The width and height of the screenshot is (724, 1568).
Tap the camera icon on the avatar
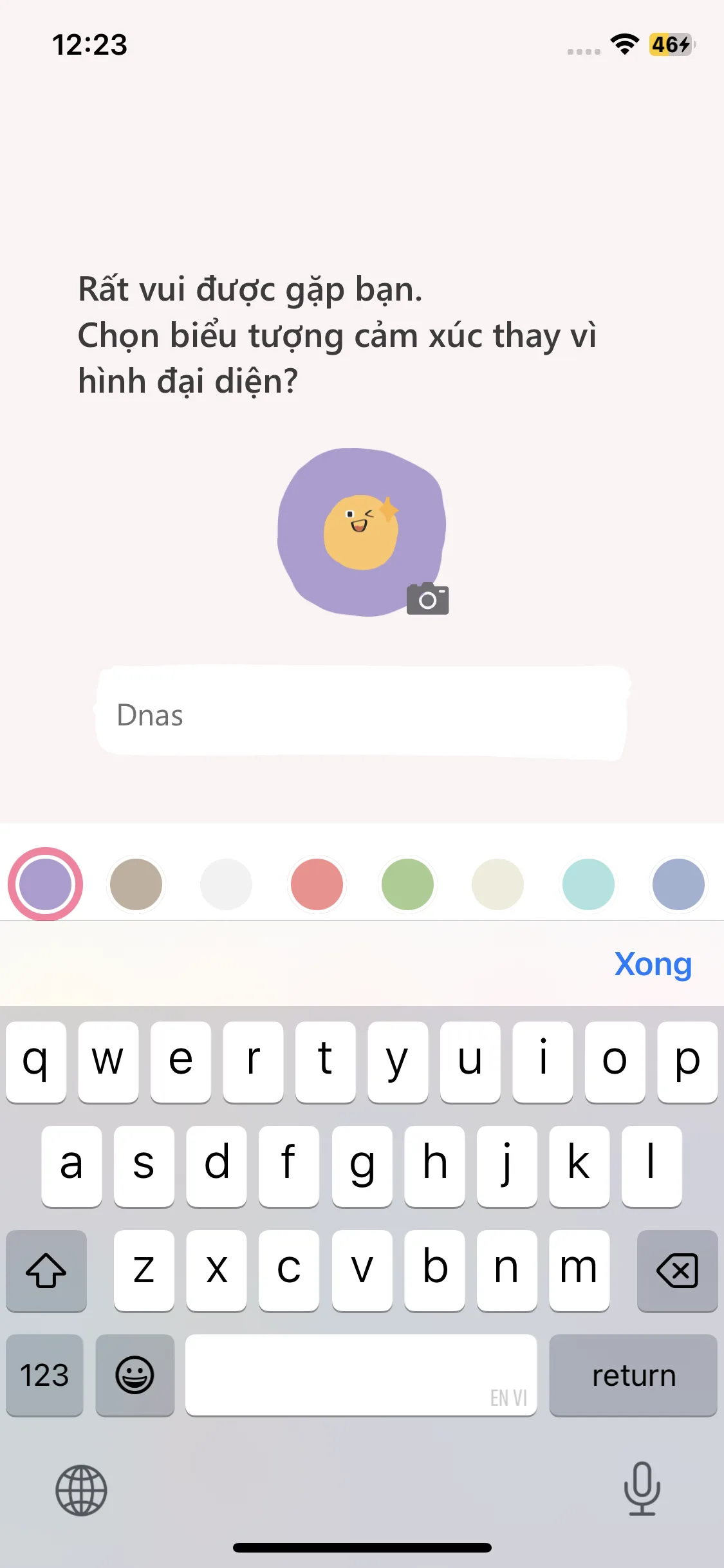pos(427,599)
